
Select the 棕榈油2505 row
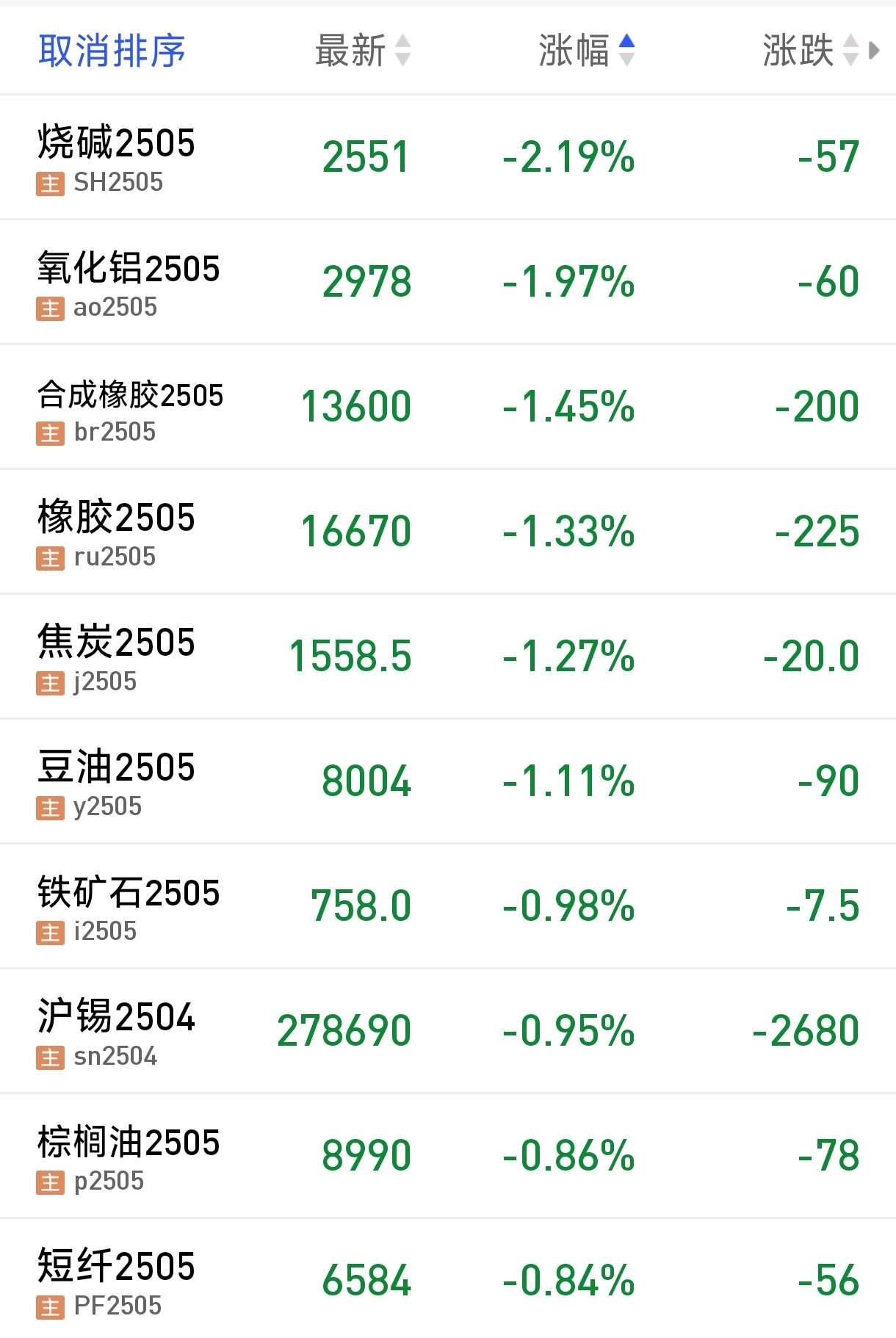448,1154
